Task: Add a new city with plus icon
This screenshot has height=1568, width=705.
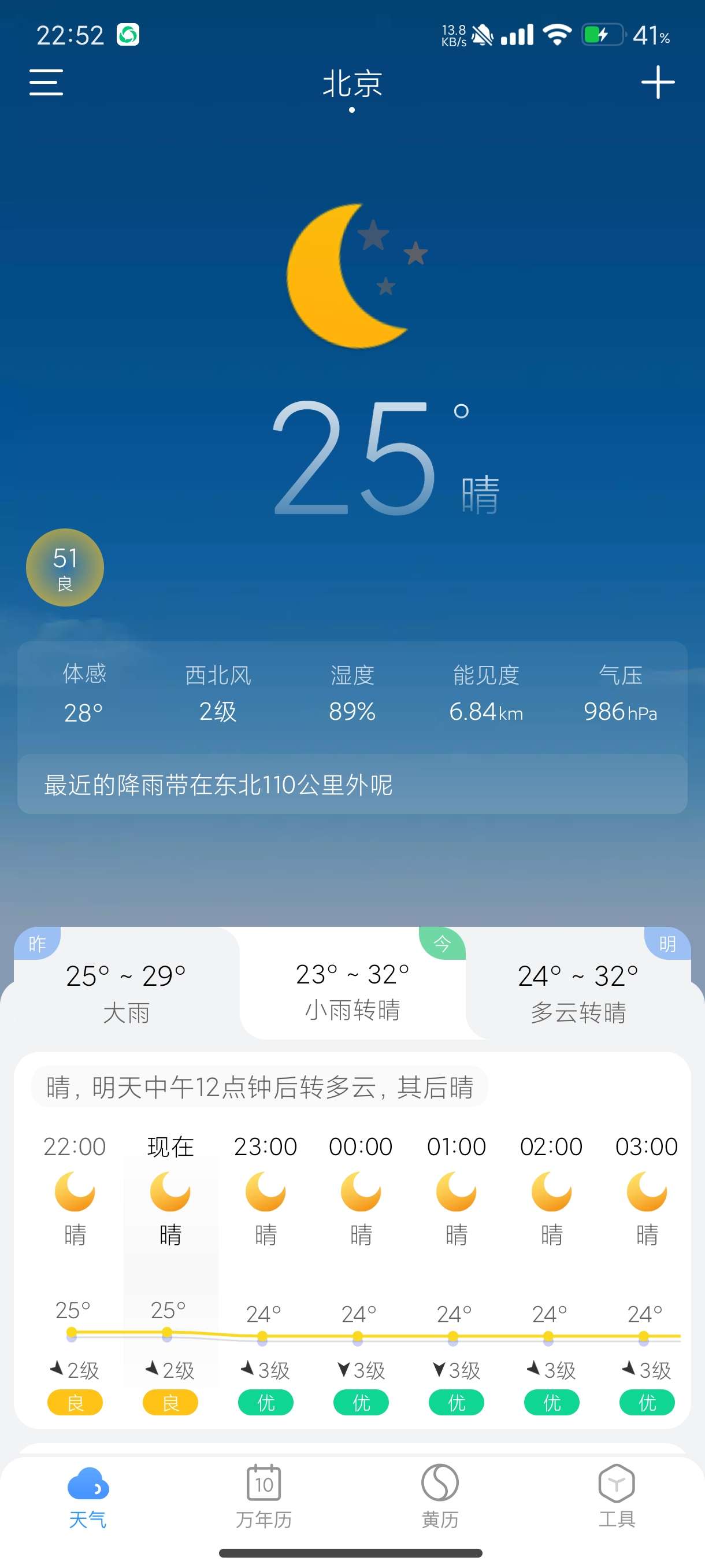Action: point(658,82)
